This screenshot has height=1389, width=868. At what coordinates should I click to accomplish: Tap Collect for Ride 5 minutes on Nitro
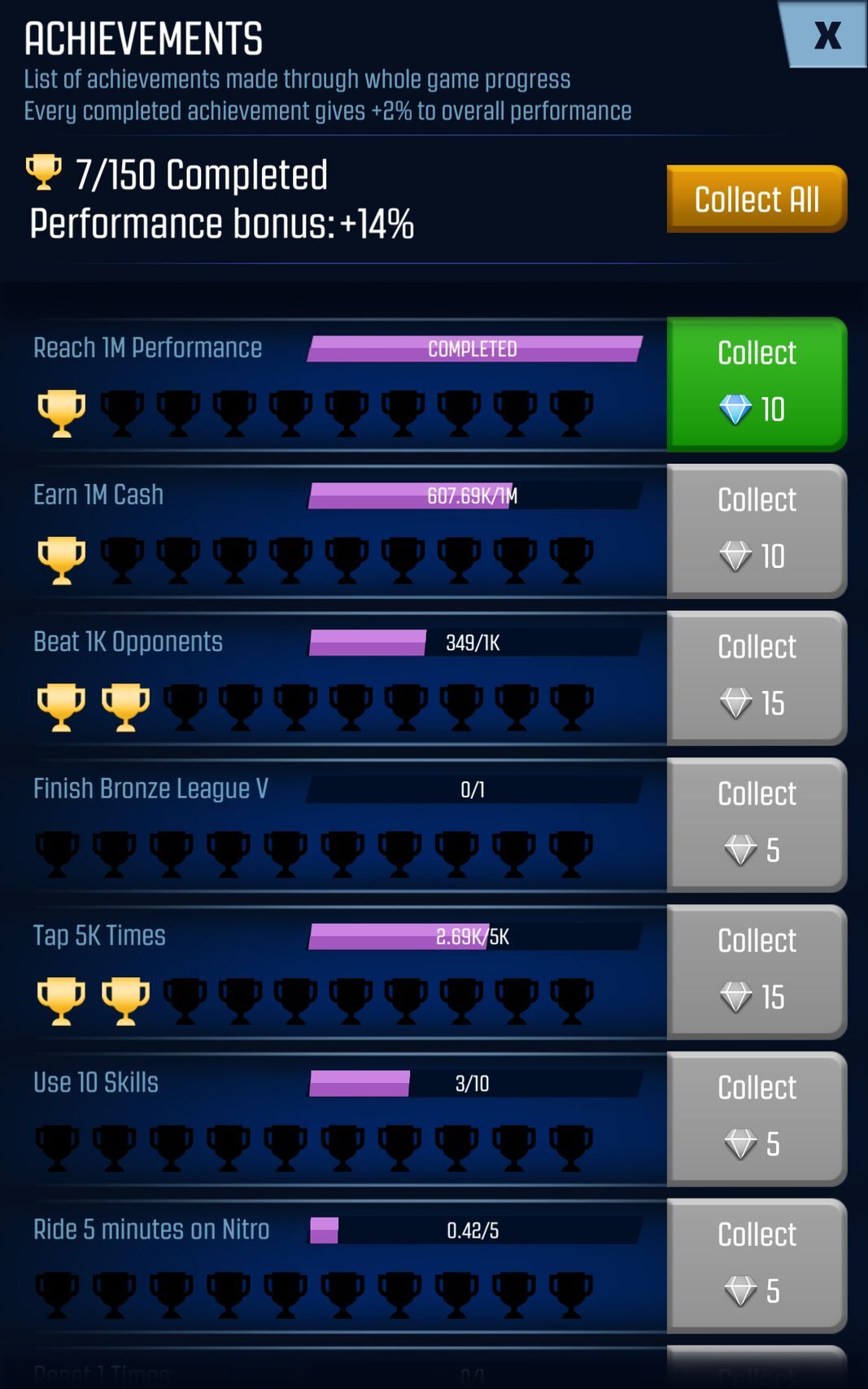757,1265
